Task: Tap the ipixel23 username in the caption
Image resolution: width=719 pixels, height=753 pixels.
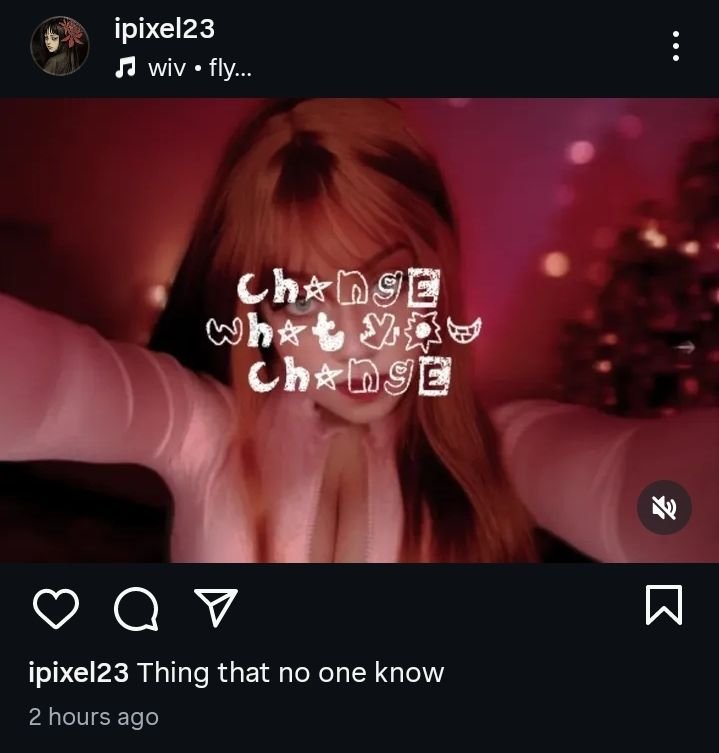Action: tap(79, 673)
